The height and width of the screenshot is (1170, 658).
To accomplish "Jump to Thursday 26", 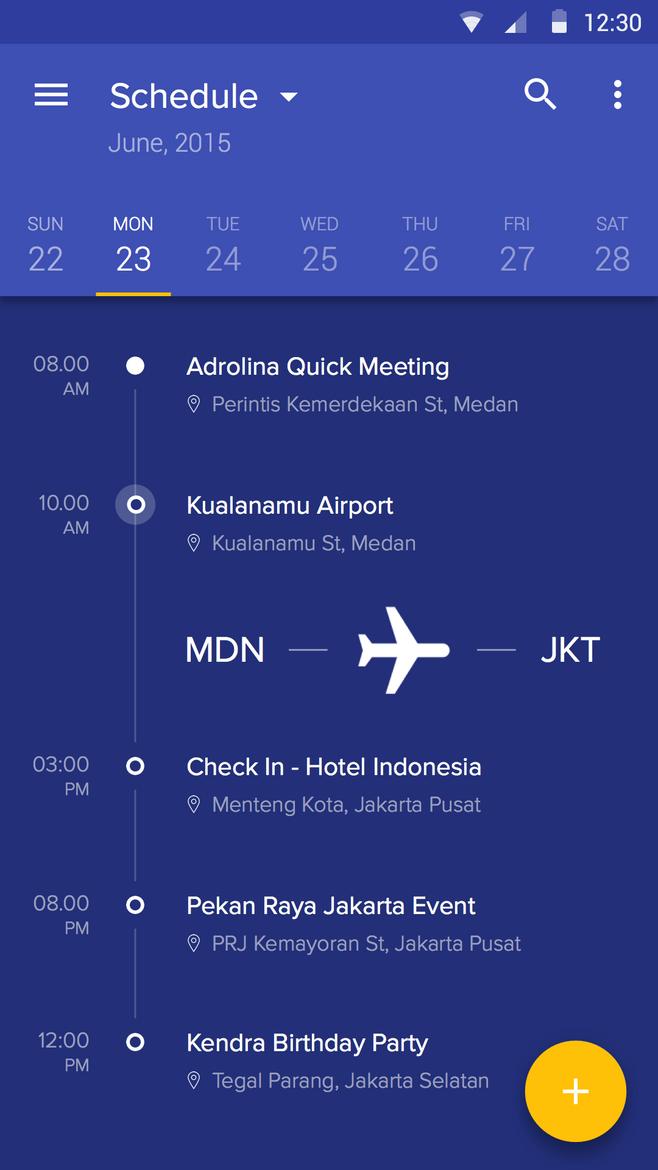I will 420,245.
